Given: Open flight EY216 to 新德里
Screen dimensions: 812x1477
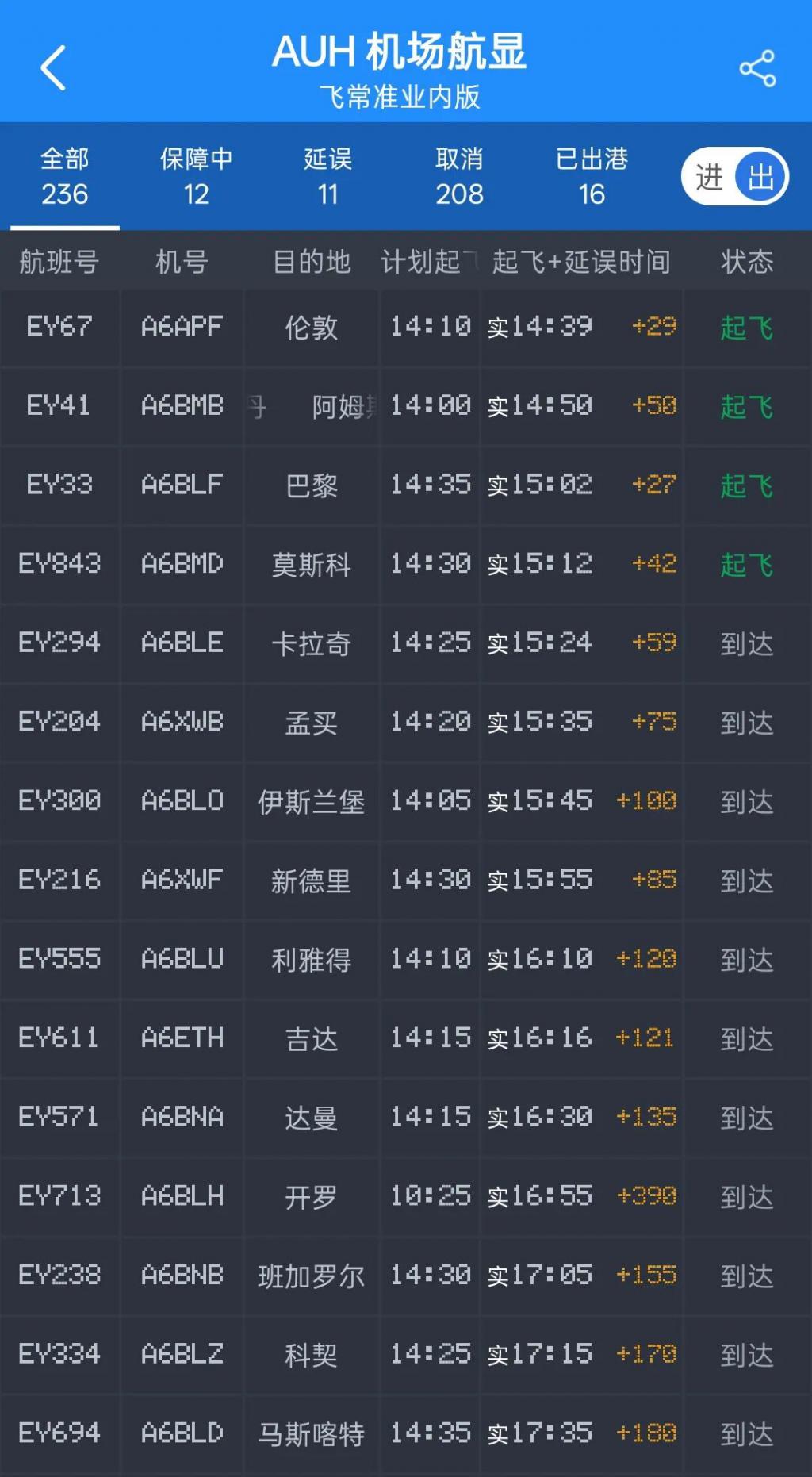Looking at the screenshot, I should (311, 880).
